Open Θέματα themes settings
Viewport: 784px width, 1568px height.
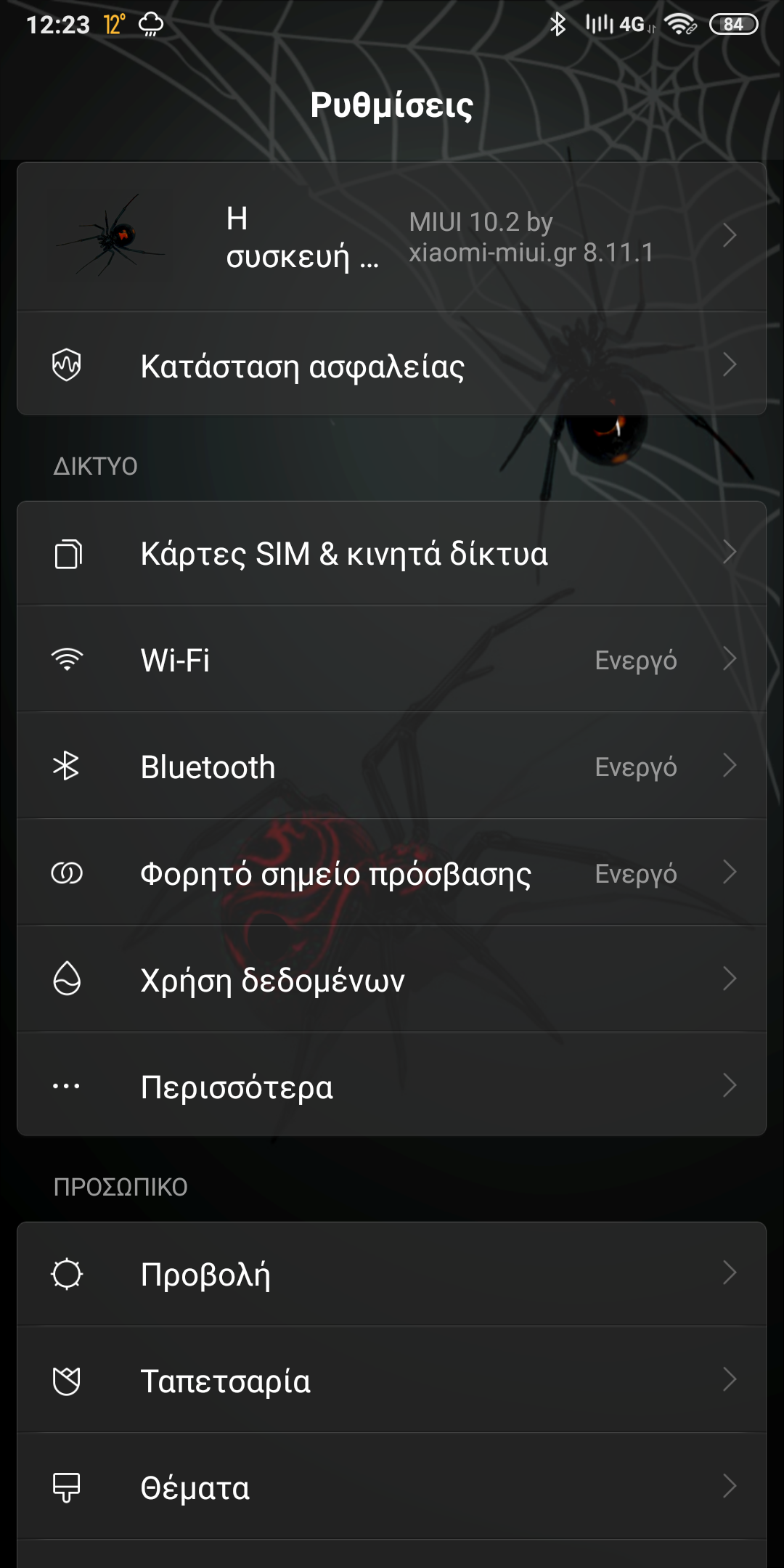(392, 1487)
